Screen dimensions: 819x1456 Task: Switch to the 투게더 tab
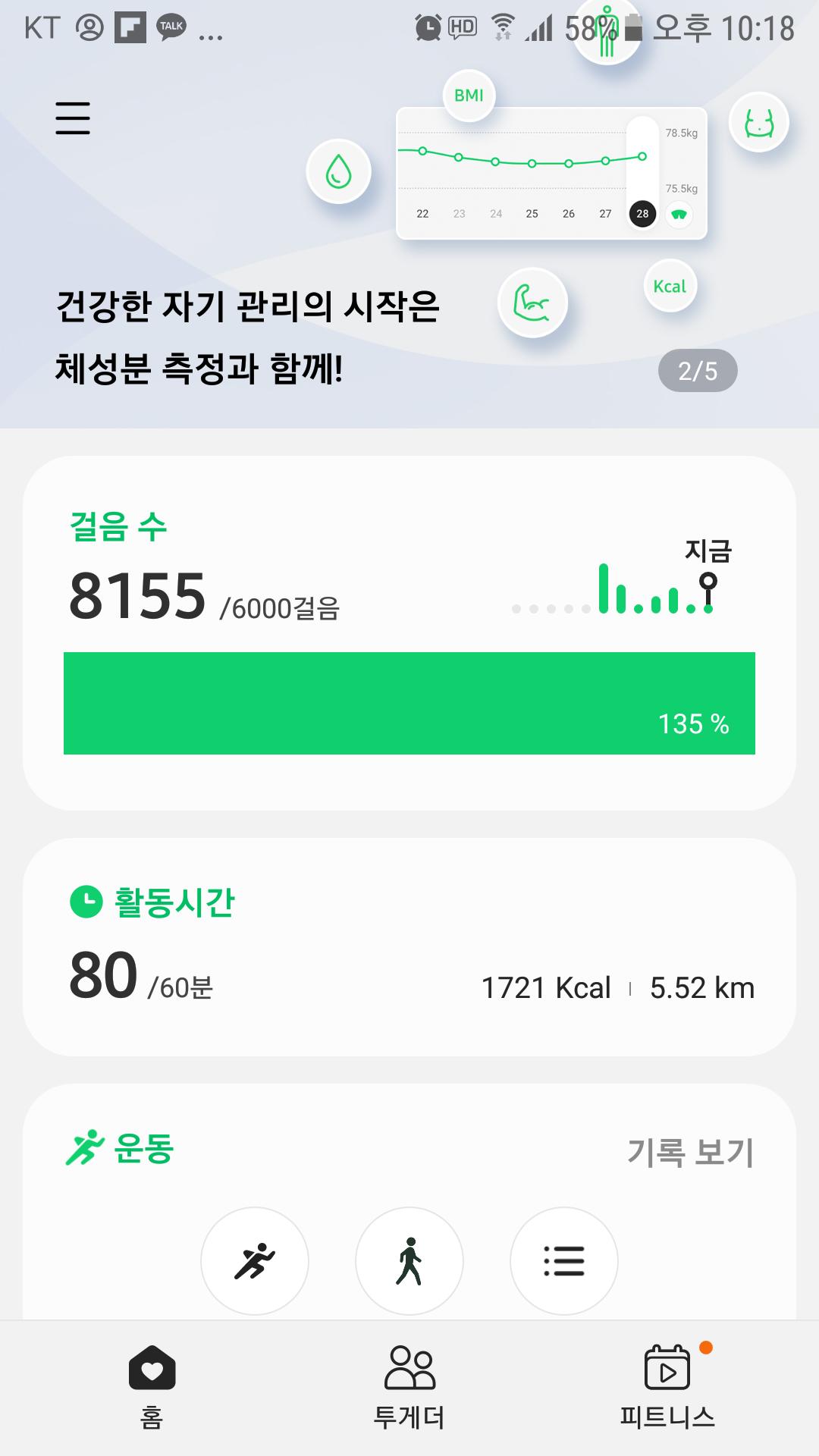click(x=409, y=1388)
